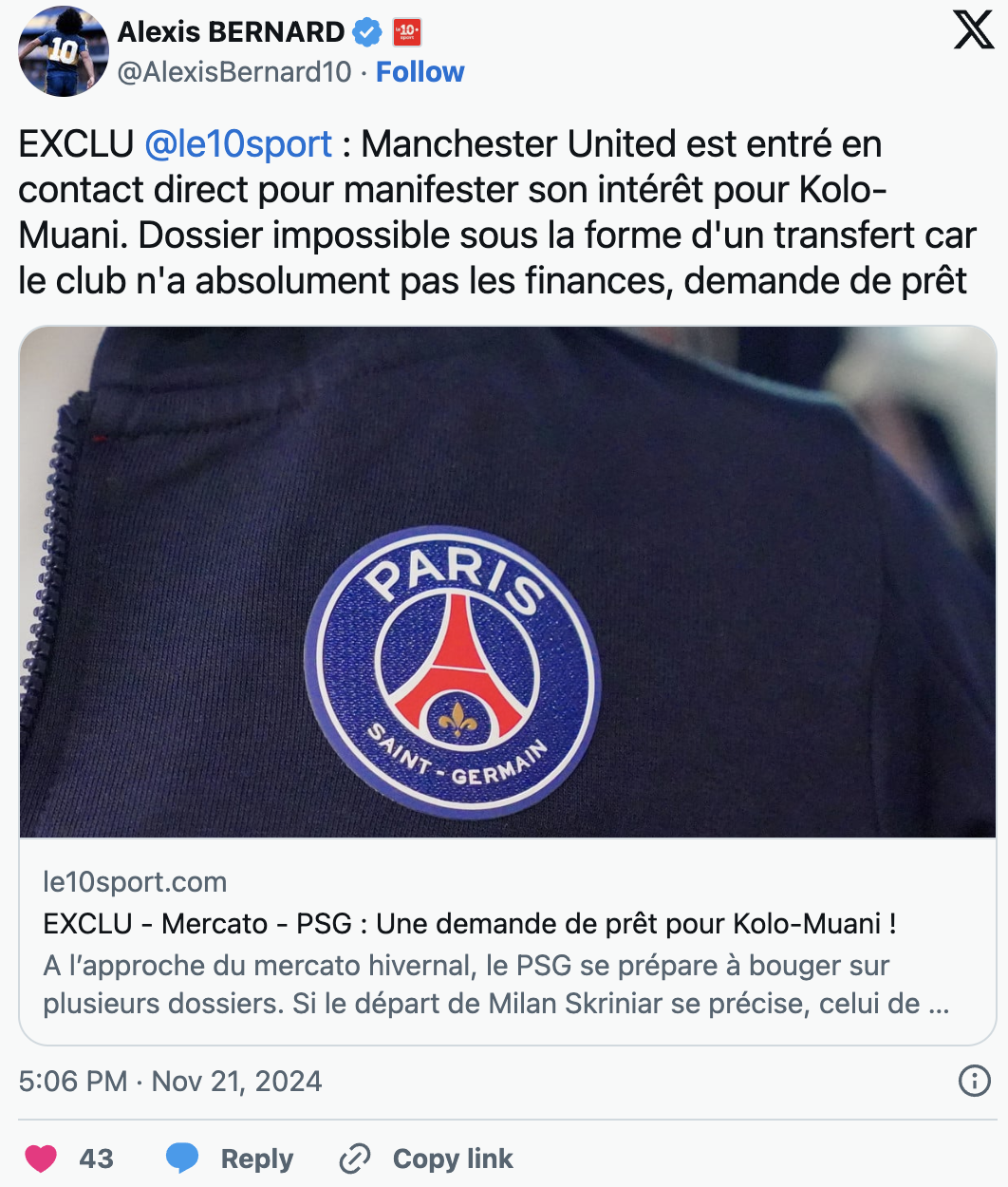Screen dimensions: 1008x1187
Task: Copy link to this tweet
Action: pos(427,1159)
